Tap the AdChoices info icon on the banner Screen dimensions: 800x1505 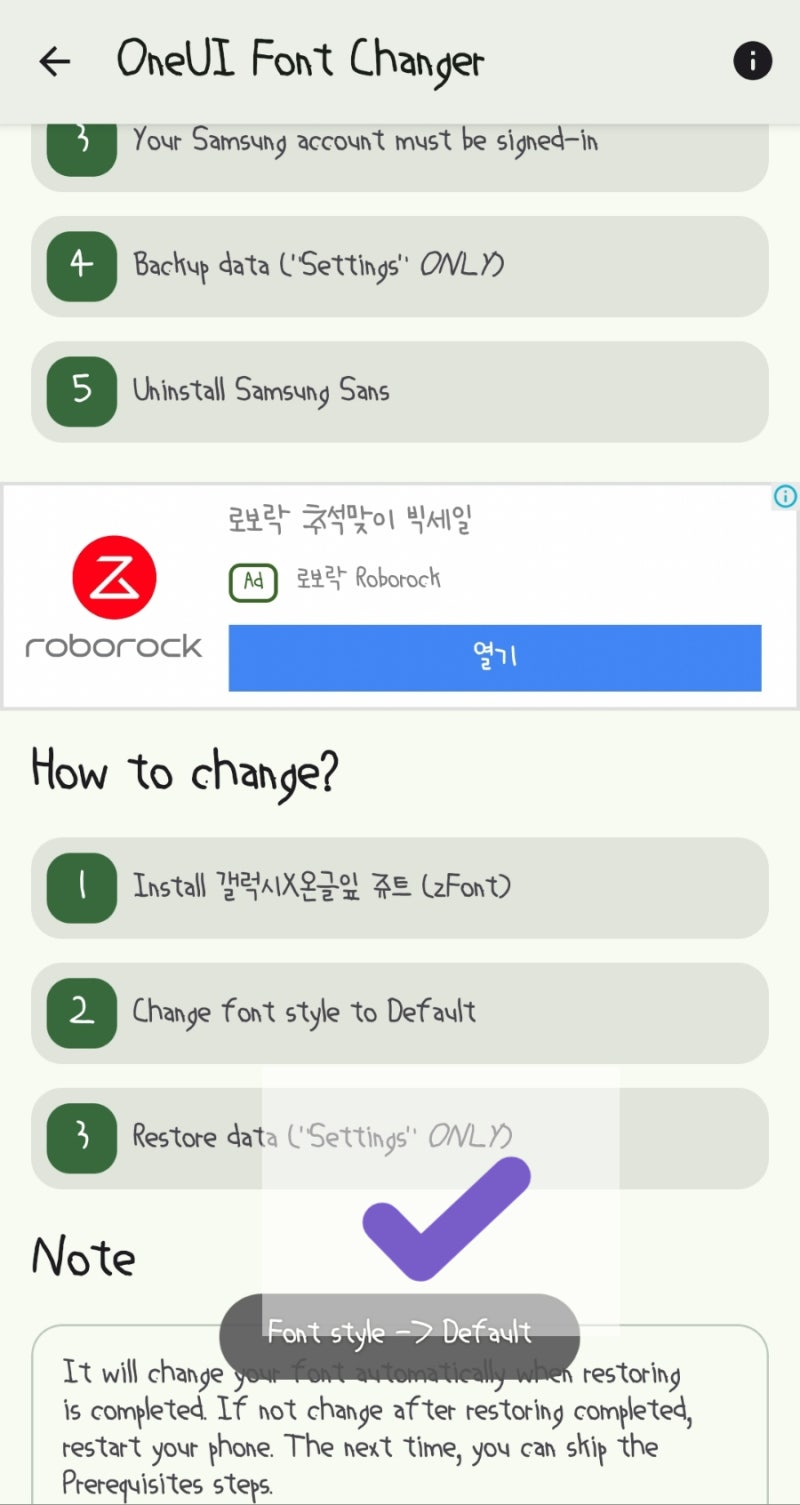785,497
